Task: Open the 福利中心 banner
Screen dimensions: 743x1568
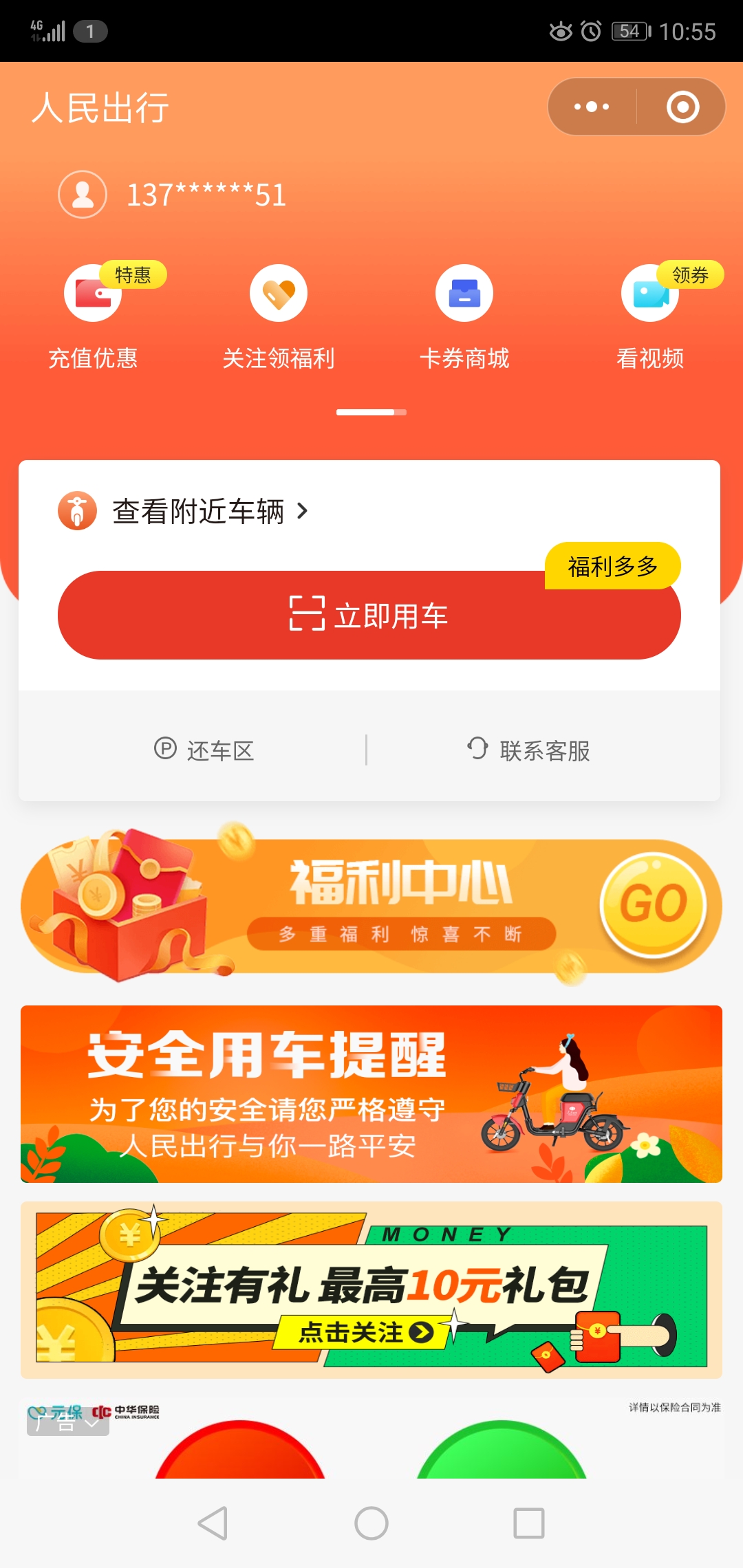Action: point(371,906)
